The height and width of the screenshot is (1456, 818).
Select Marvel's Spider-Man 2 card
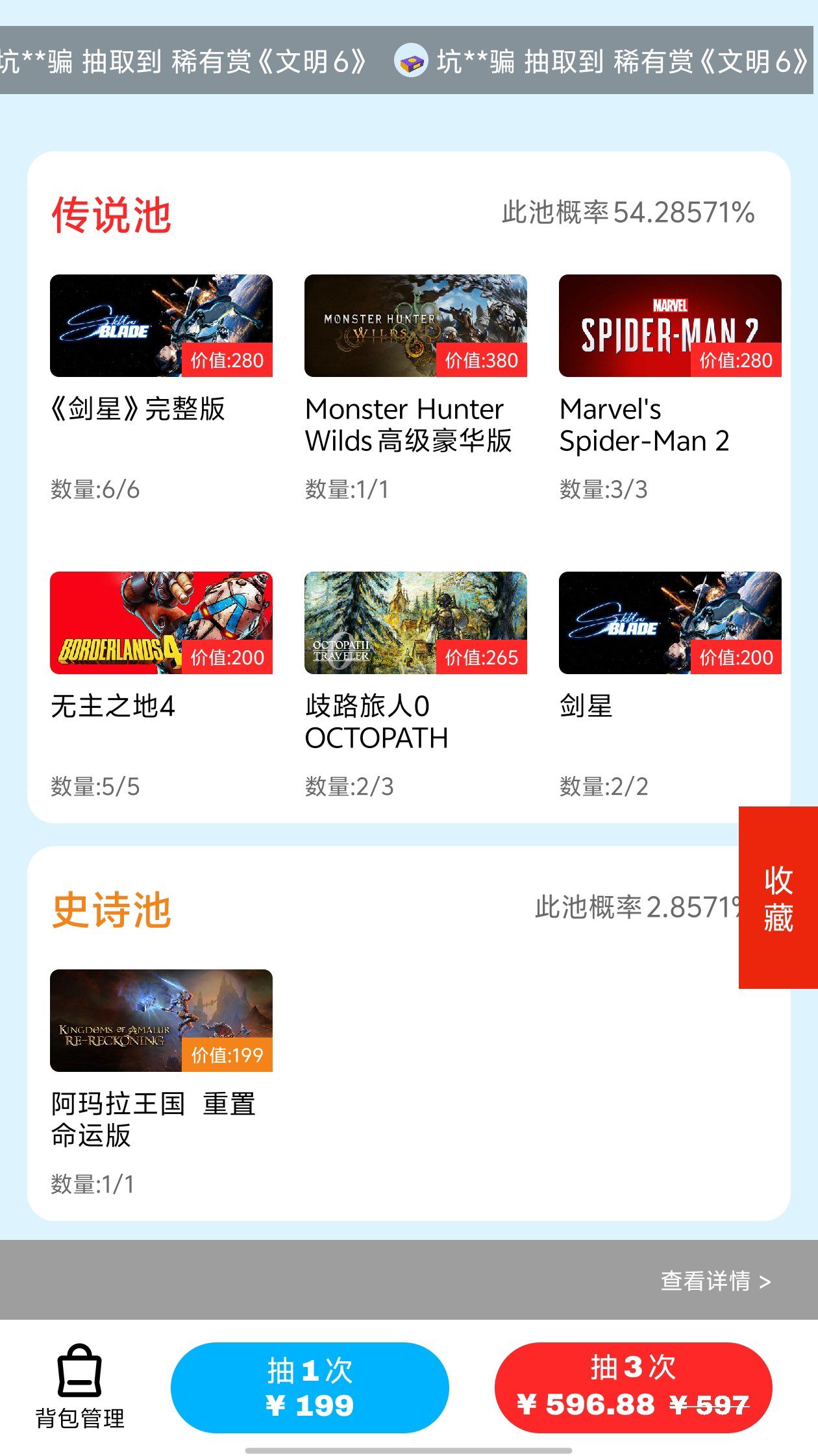pos(670,326)
